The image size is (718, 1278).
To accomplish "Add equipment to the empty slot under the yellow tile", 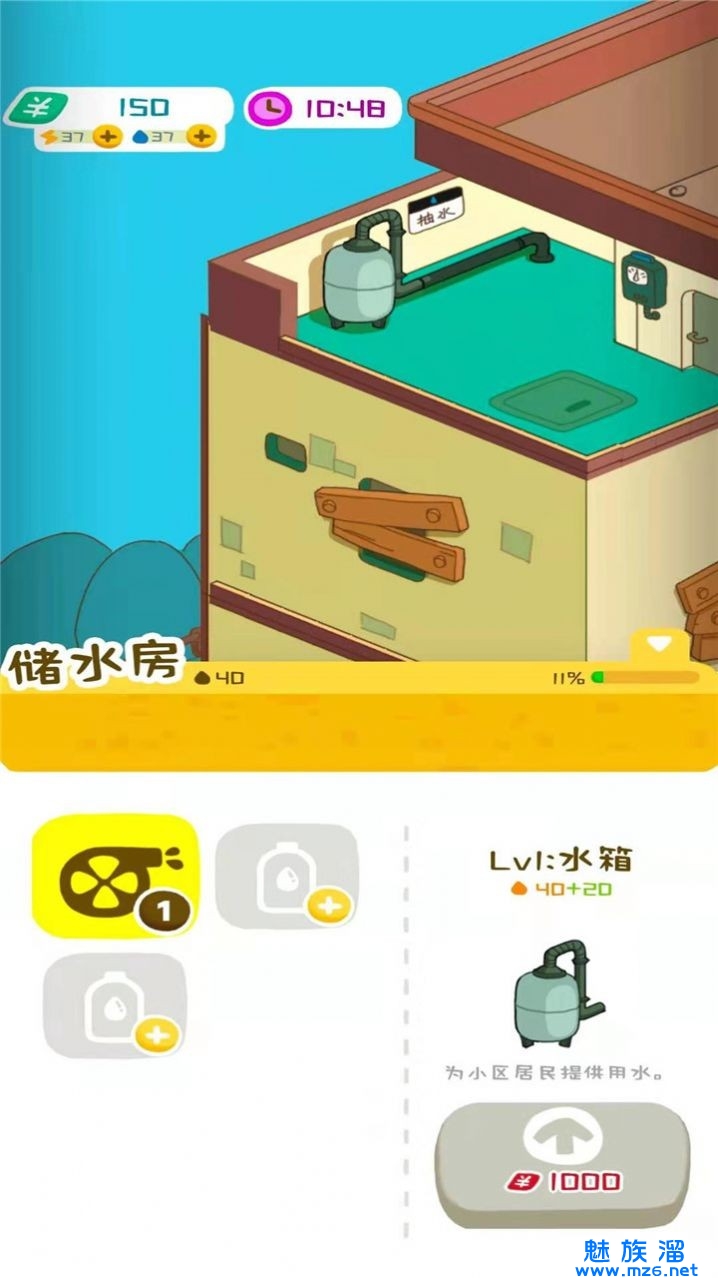I will (x=115, y=1005).
